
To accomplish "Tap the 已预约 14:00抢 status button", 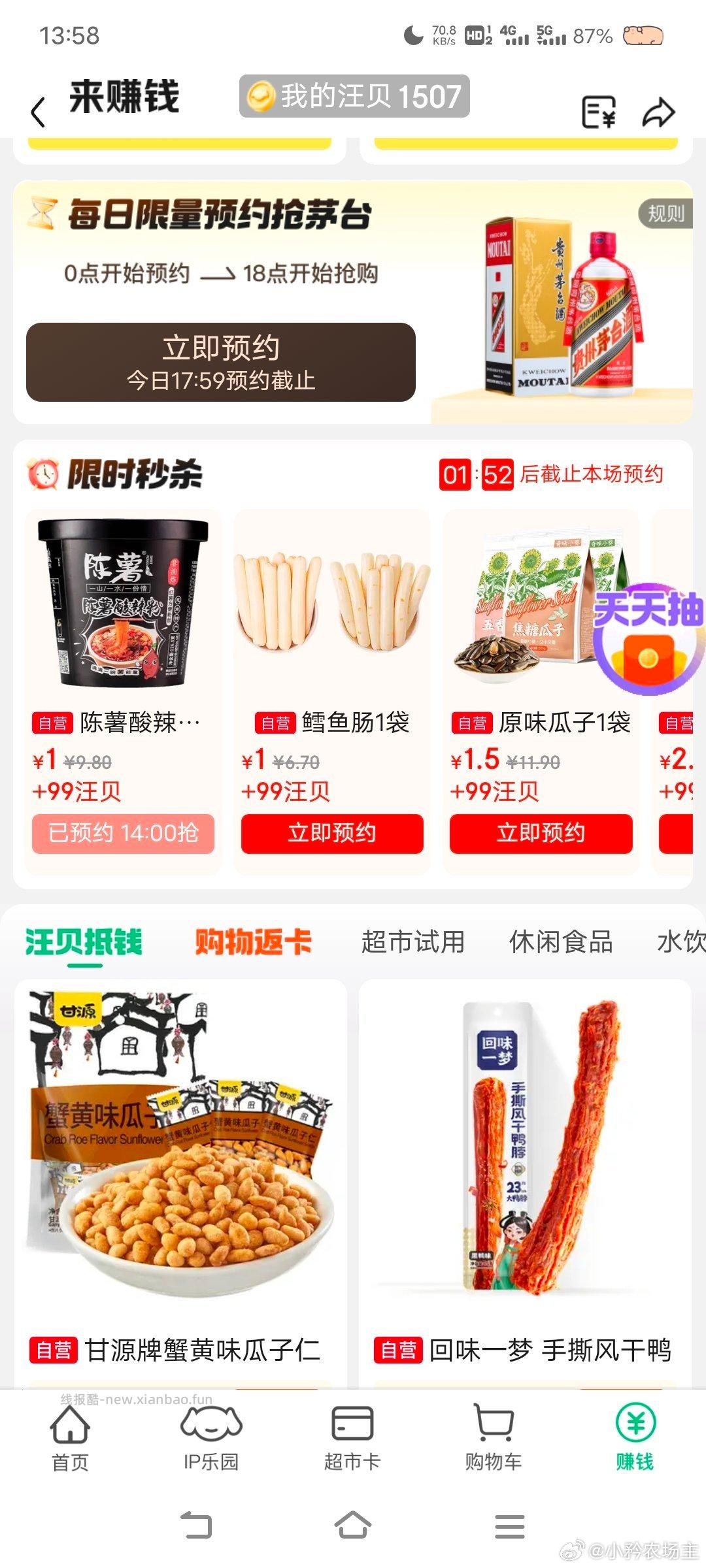I will 124,834.
